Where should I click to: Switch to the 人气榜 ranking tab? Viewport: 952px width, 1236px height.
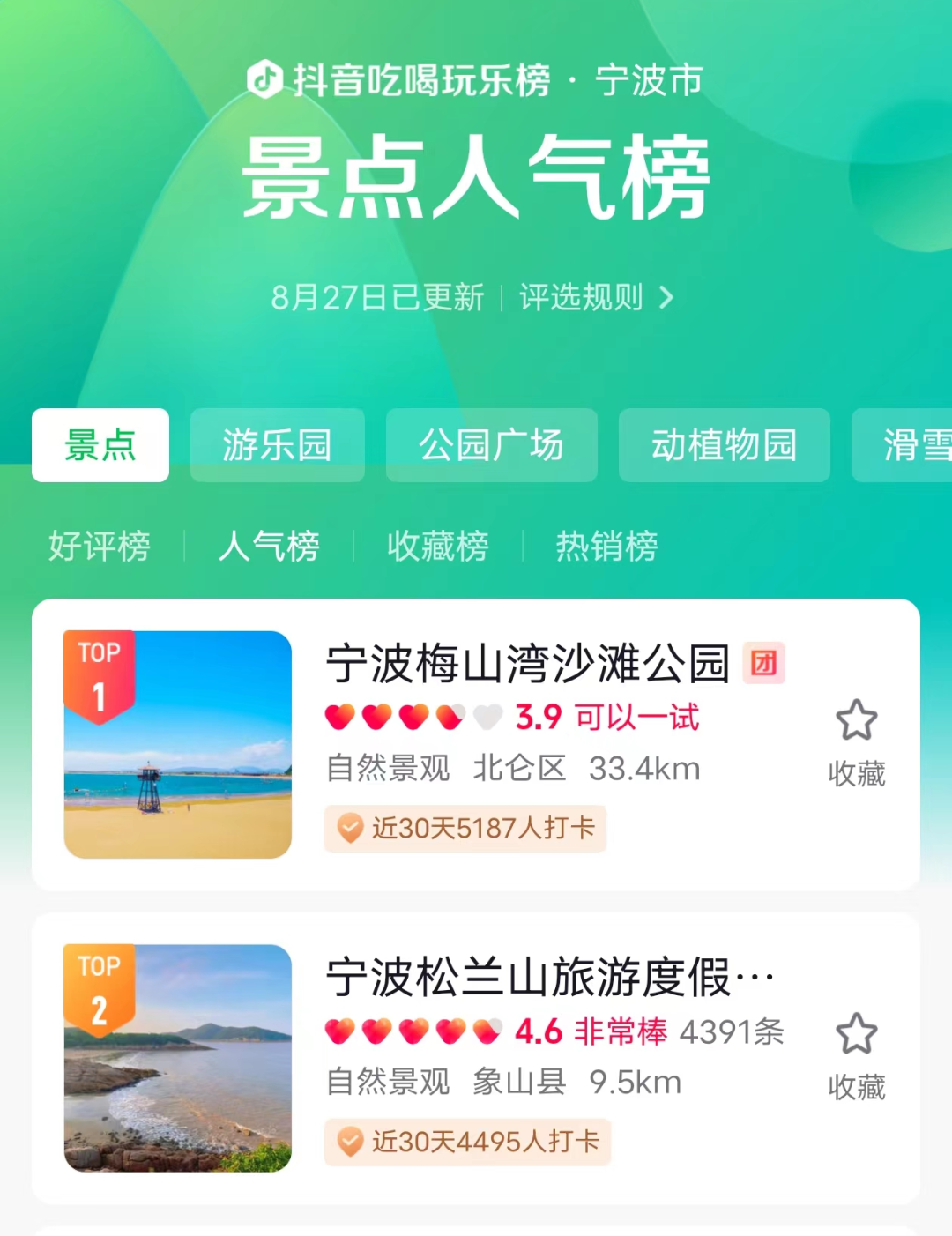click(269, 546)
